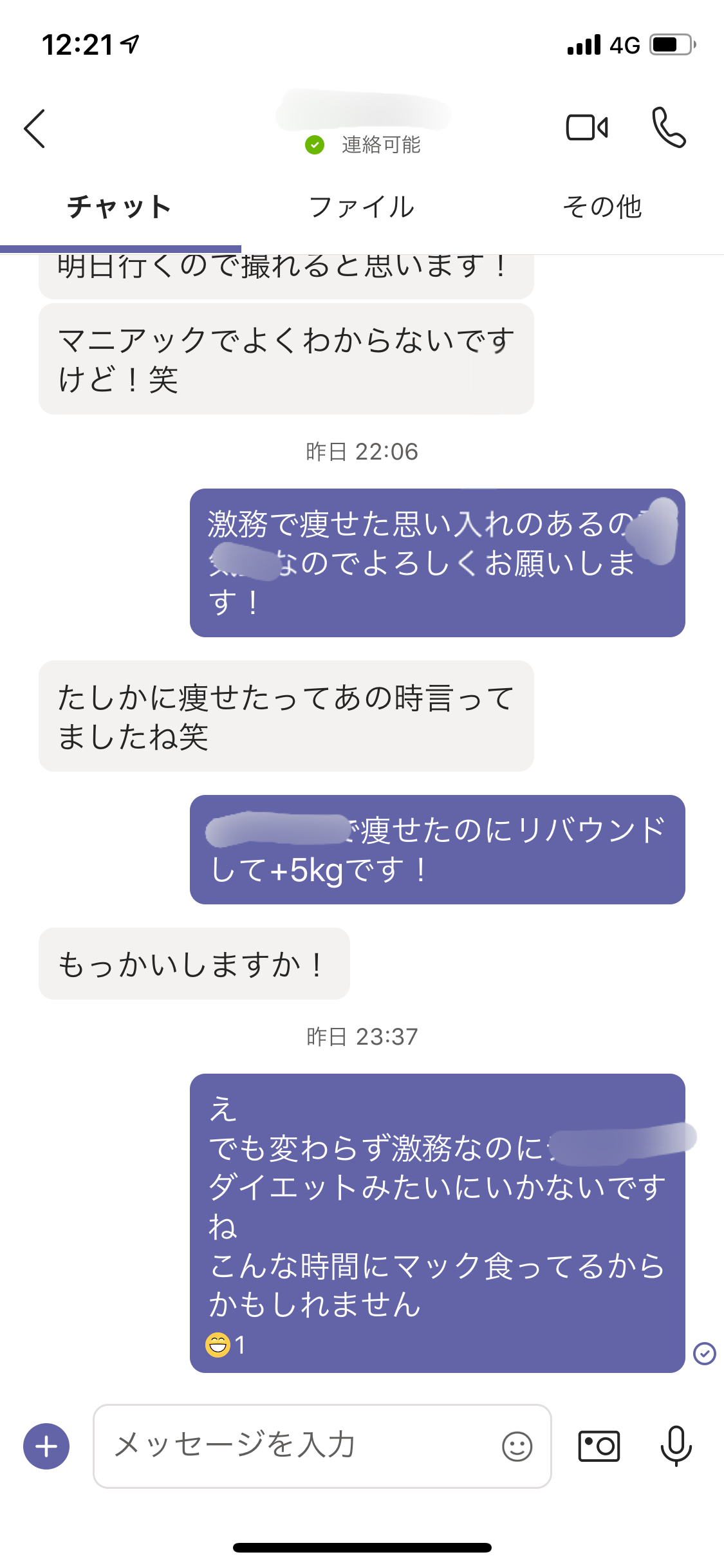
Task: Switch to the ファイル tab
Action: click(x=362, y=207)
